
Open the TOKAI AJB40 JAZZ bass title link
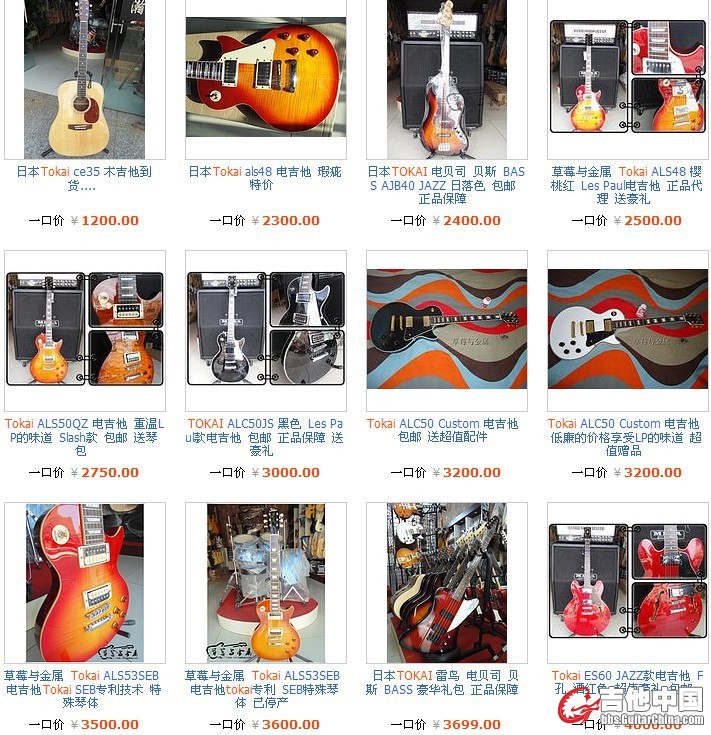pyautogui.click(x=446, y=185)
